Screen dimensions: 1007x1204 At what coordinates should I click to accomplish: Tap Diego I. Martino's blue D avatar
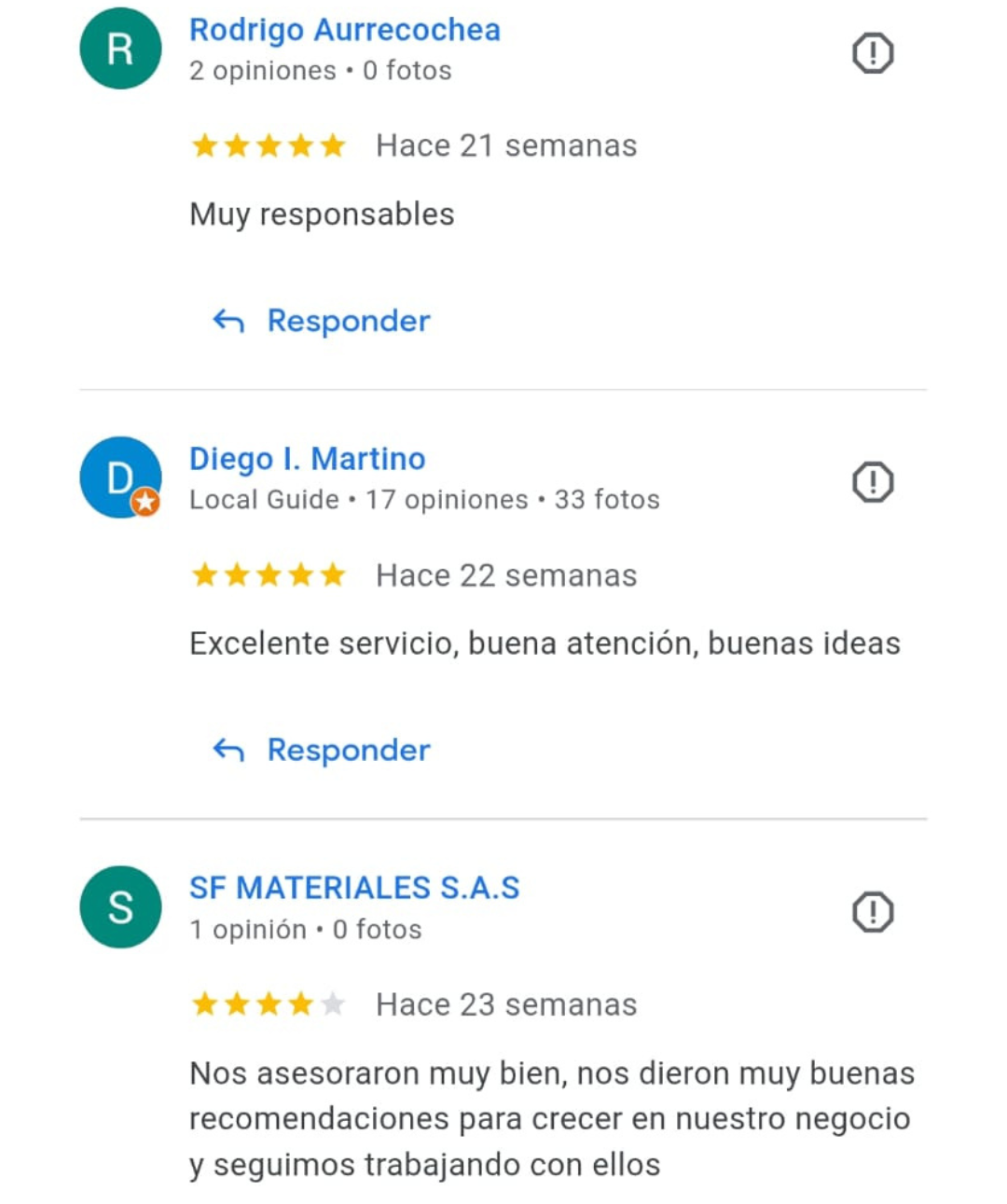[x=120, y=477]
